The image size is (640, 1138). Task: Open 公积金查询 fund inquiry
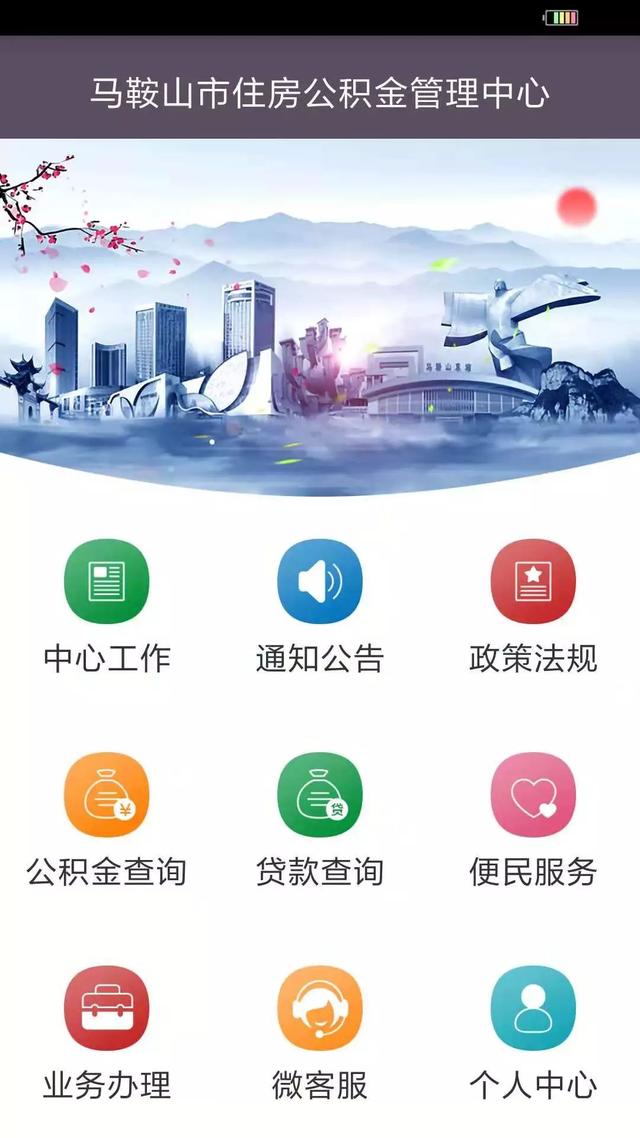point(107,795)
